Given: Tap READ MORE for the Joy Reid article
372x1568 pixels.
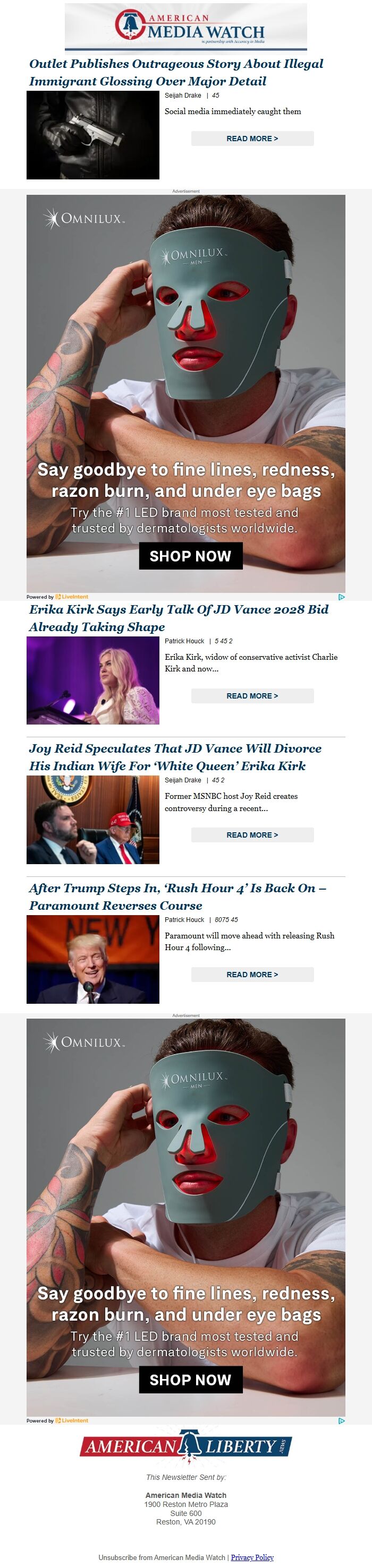Looking at the screenshot, I should tap(252, 834).
